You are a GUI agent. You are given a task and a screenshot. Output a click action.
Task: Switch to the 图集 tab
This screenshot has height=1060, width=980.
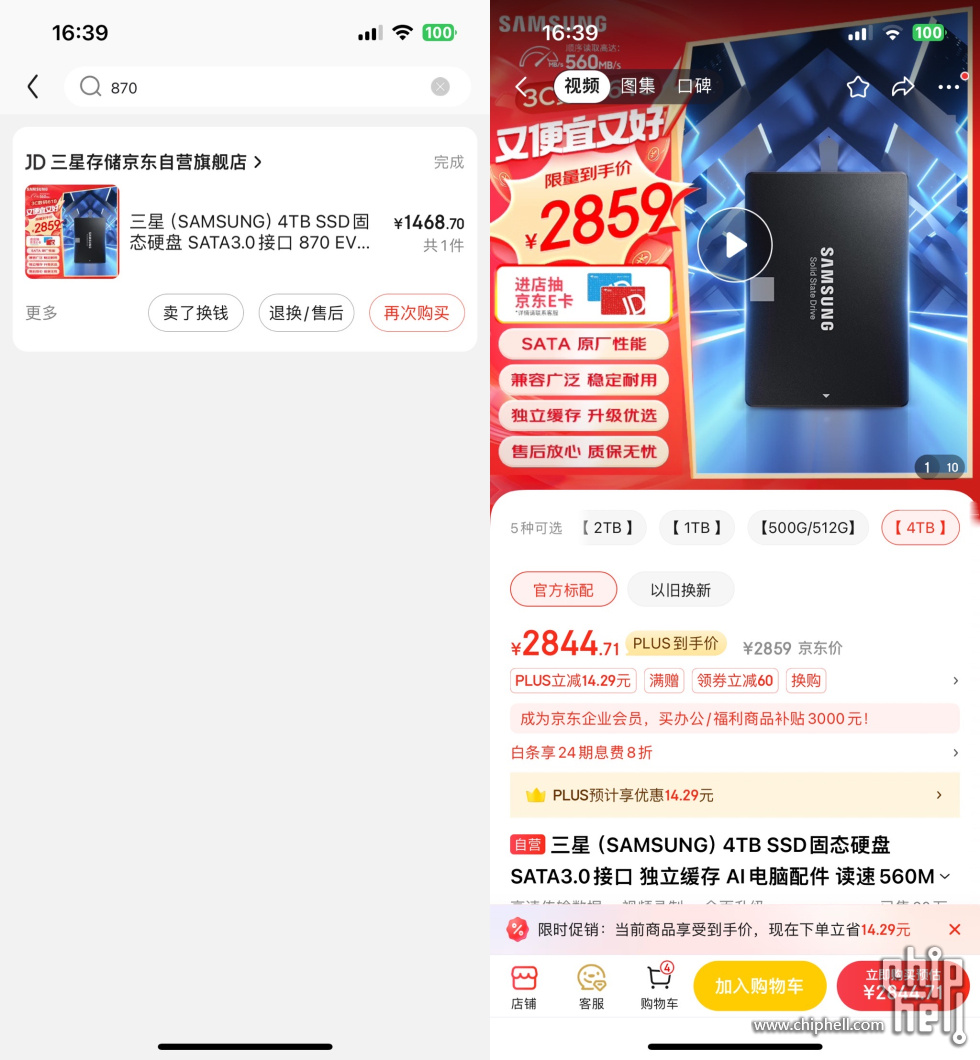[638, 86]
